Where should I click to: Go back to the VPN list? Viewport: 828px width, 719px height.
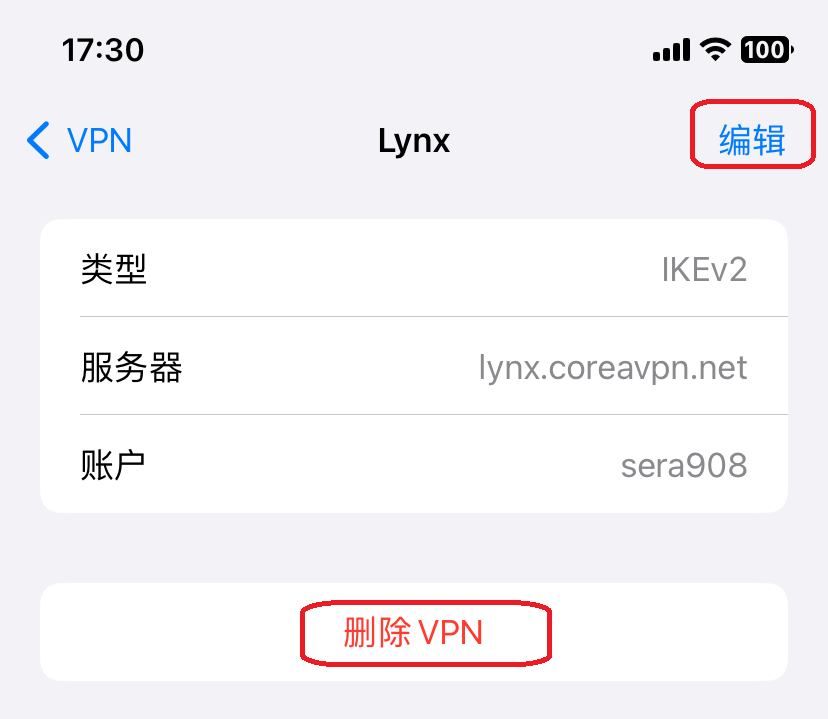80,140
